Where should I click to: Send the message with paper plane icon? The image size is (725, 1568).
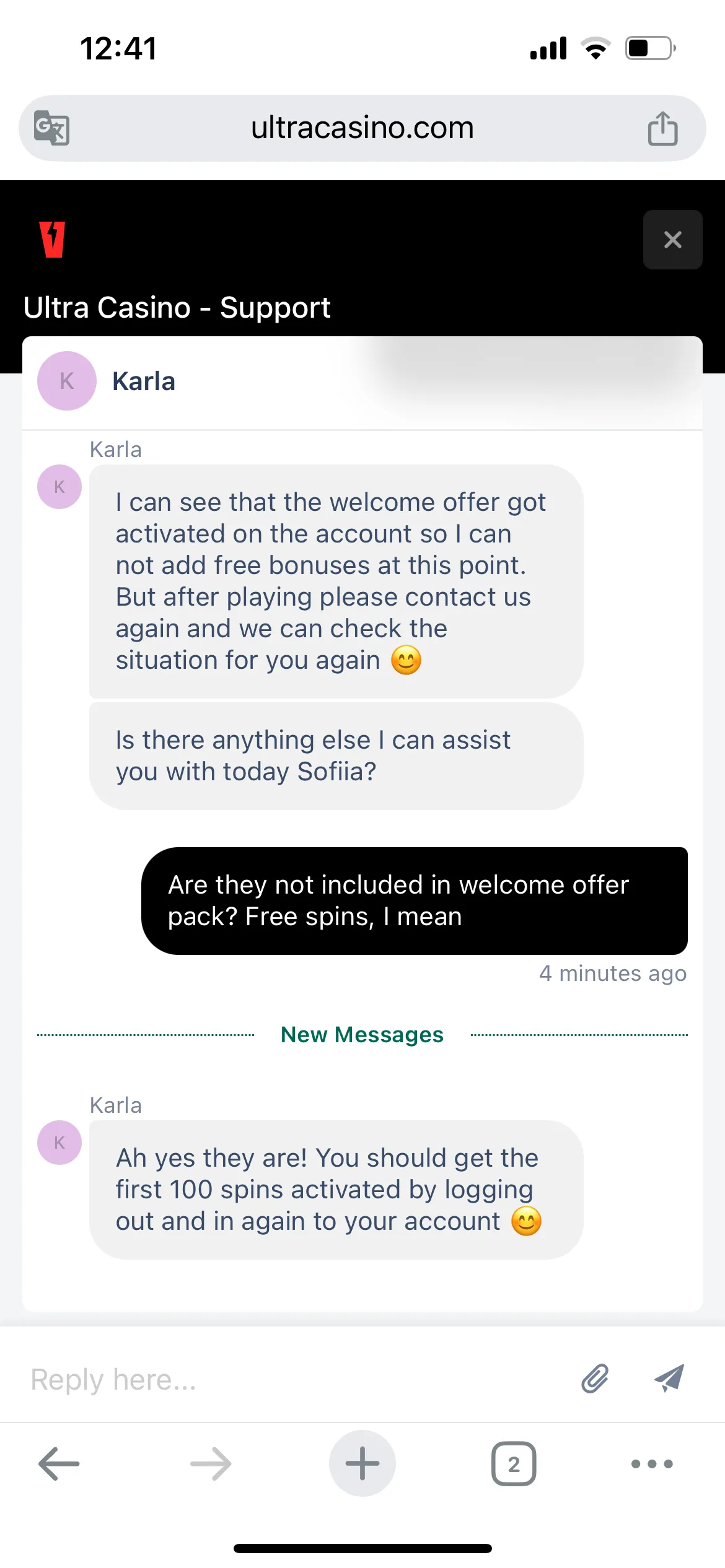[669, 1379]
